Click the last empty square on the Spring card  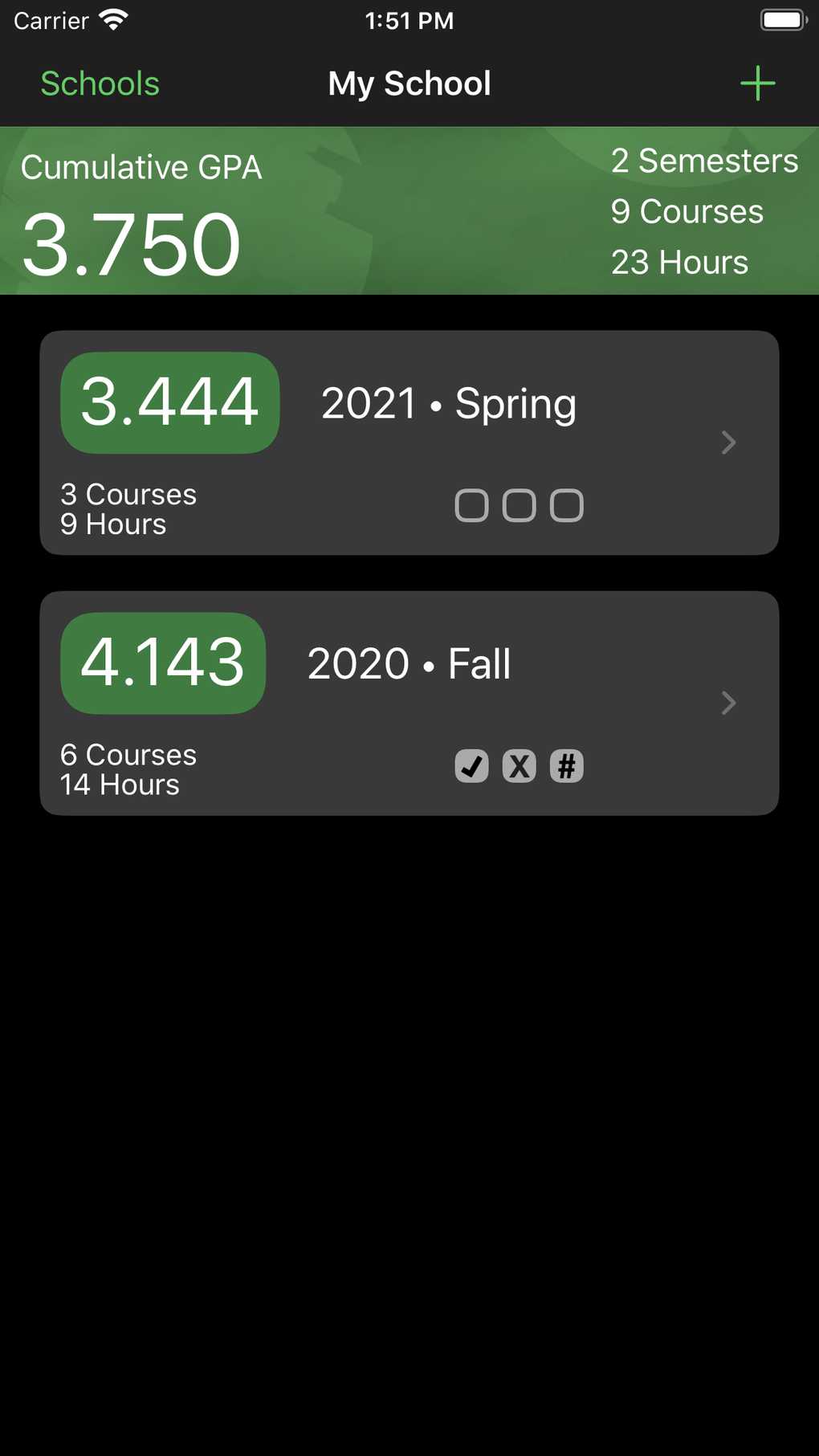(x=568, y=504)
